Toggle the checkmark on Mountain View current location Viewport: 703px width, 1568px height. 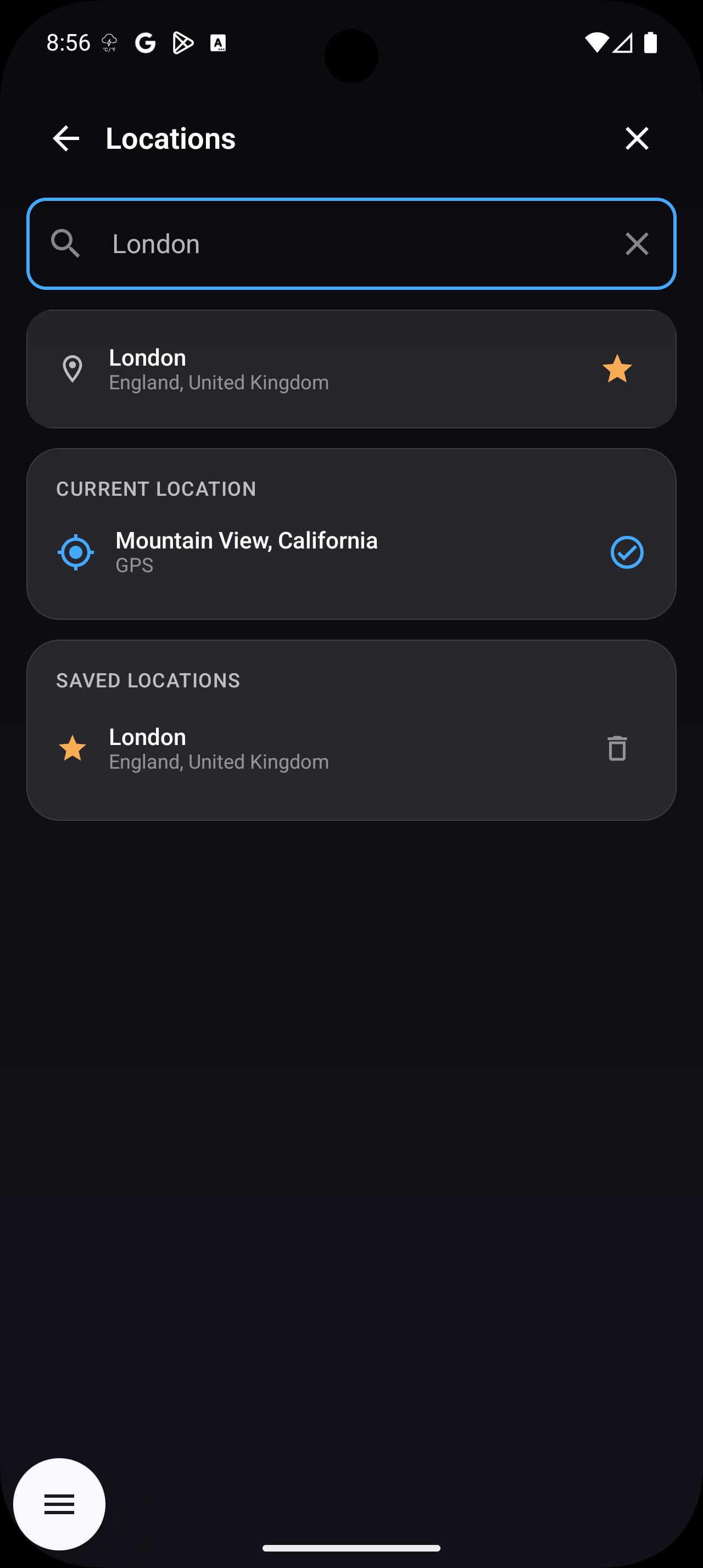click(627, 551)
